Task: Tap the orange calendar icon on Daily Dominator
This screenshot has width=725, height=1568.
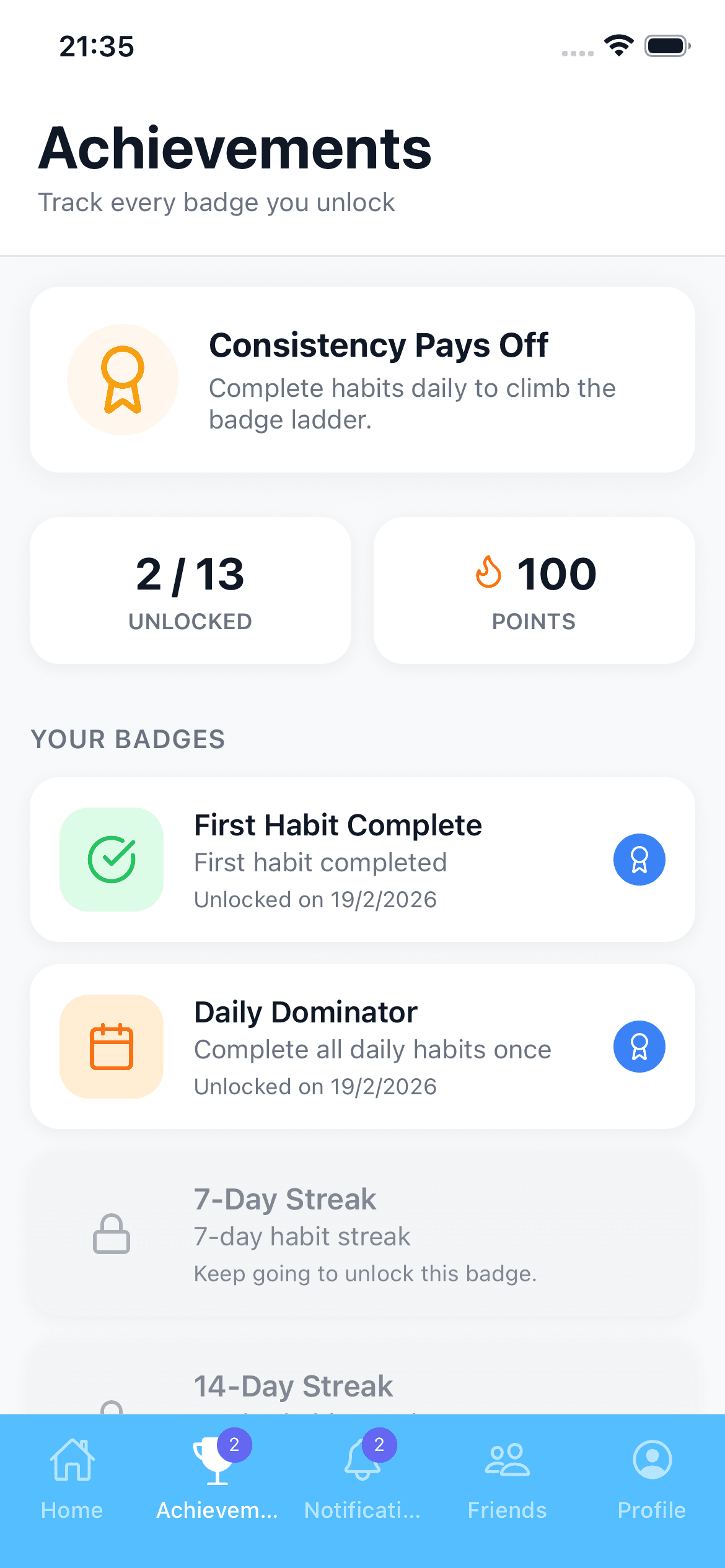Action: coord(111,1047)
